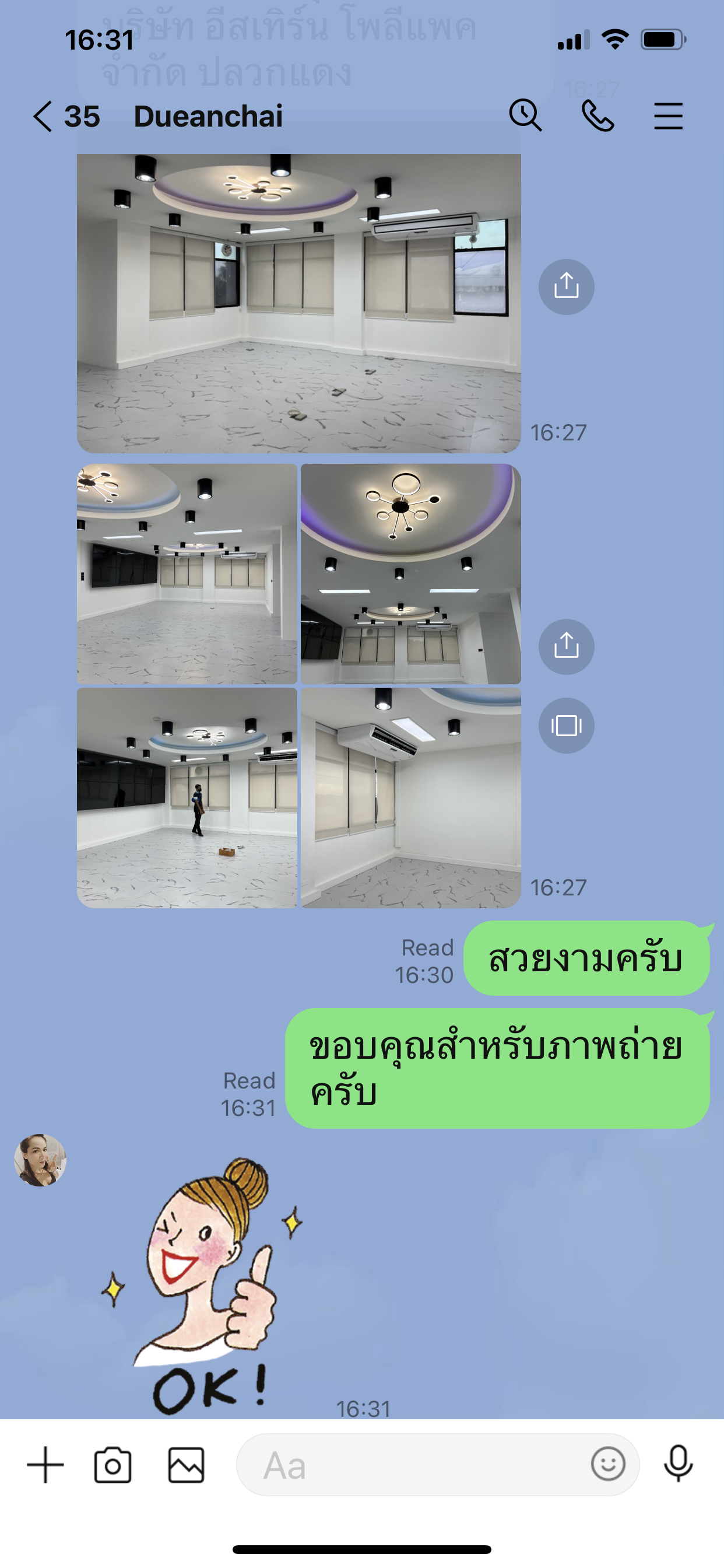Share the four-photo album

(x=566, y=646)
